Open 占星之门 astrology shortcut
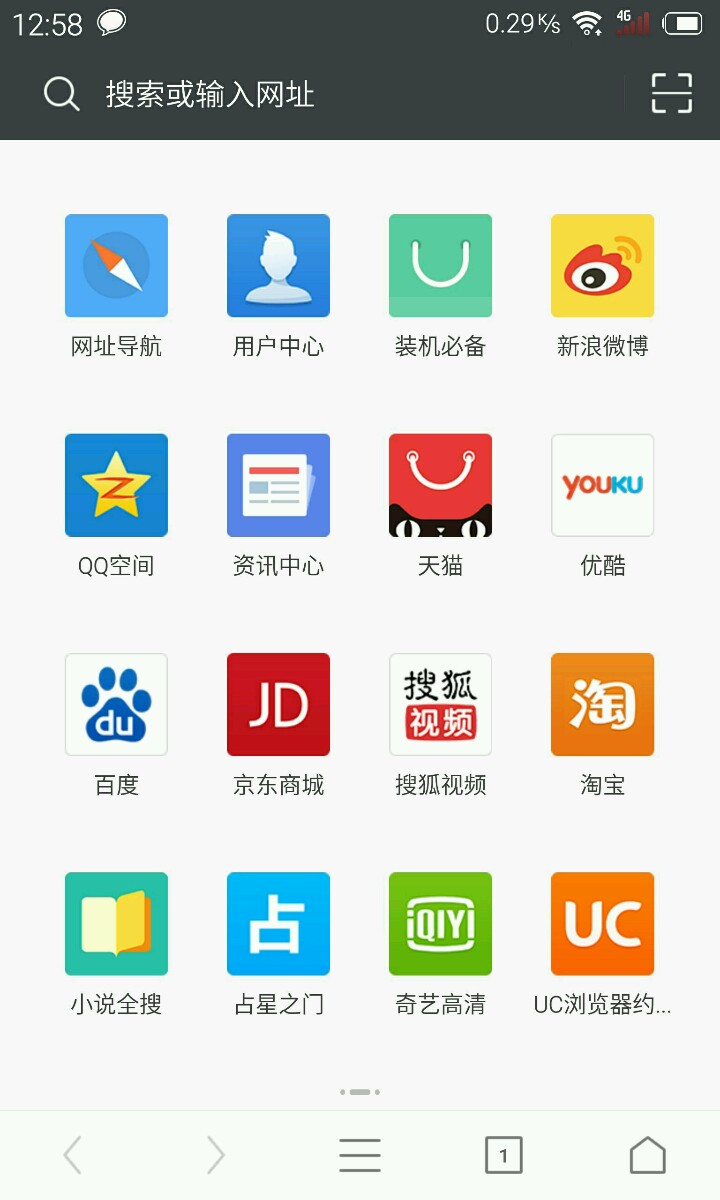Viewport: 720px width, 1200px height. point(278,923)
